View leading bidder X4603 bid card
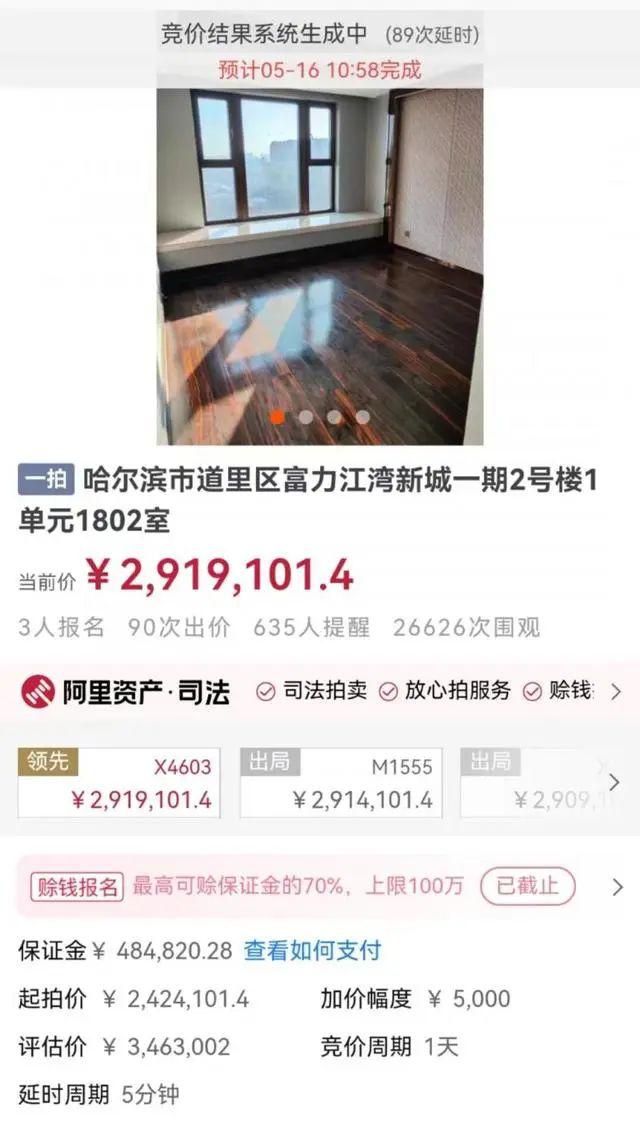Image resolution: width=640 pixels, height=1124 pixels. [x=119, y=783]
